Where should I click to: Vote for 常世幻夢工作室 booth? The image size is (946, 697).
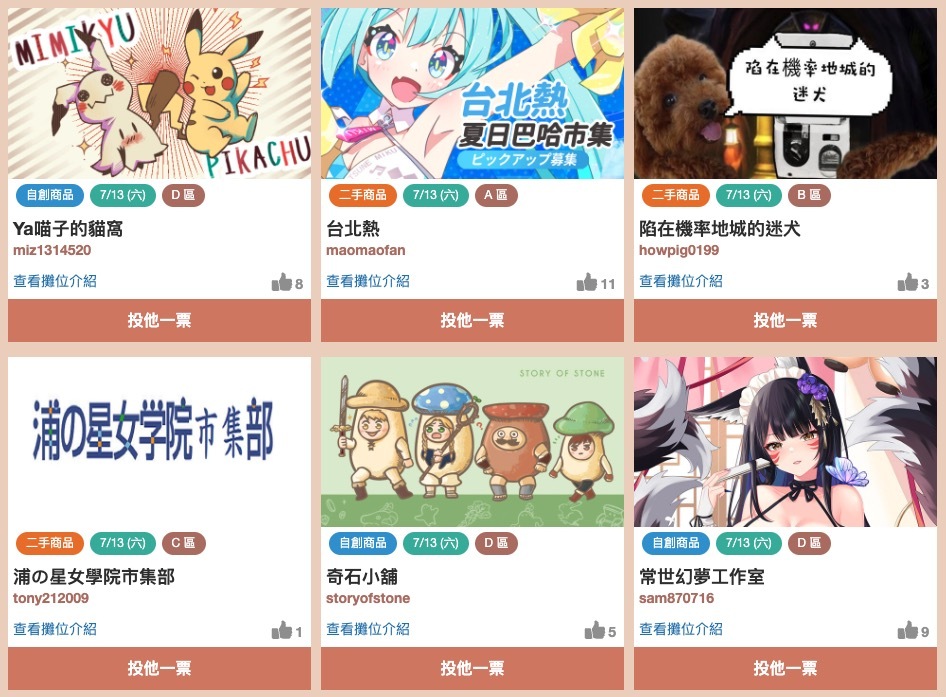785,668
